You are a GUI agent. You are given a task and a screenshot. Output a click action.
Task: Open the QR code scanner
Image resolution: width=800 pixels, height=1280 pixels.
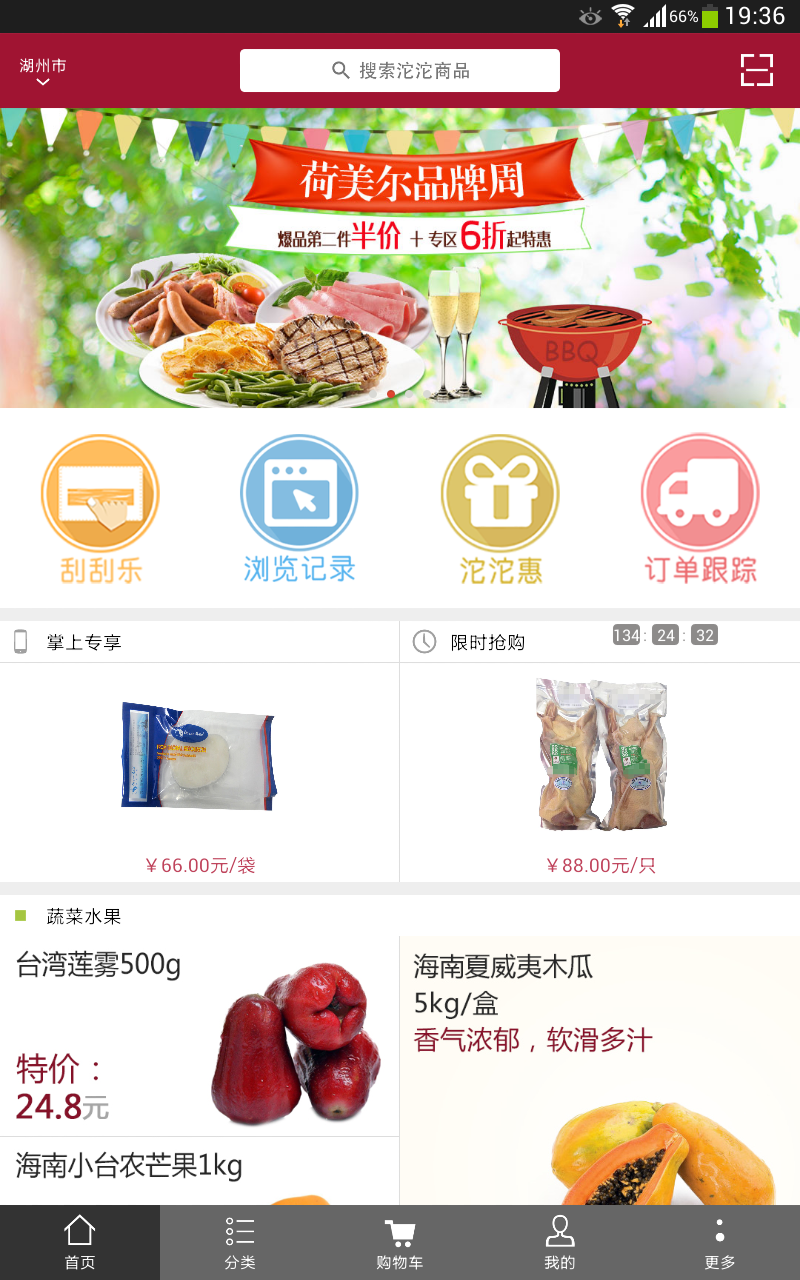757,70
